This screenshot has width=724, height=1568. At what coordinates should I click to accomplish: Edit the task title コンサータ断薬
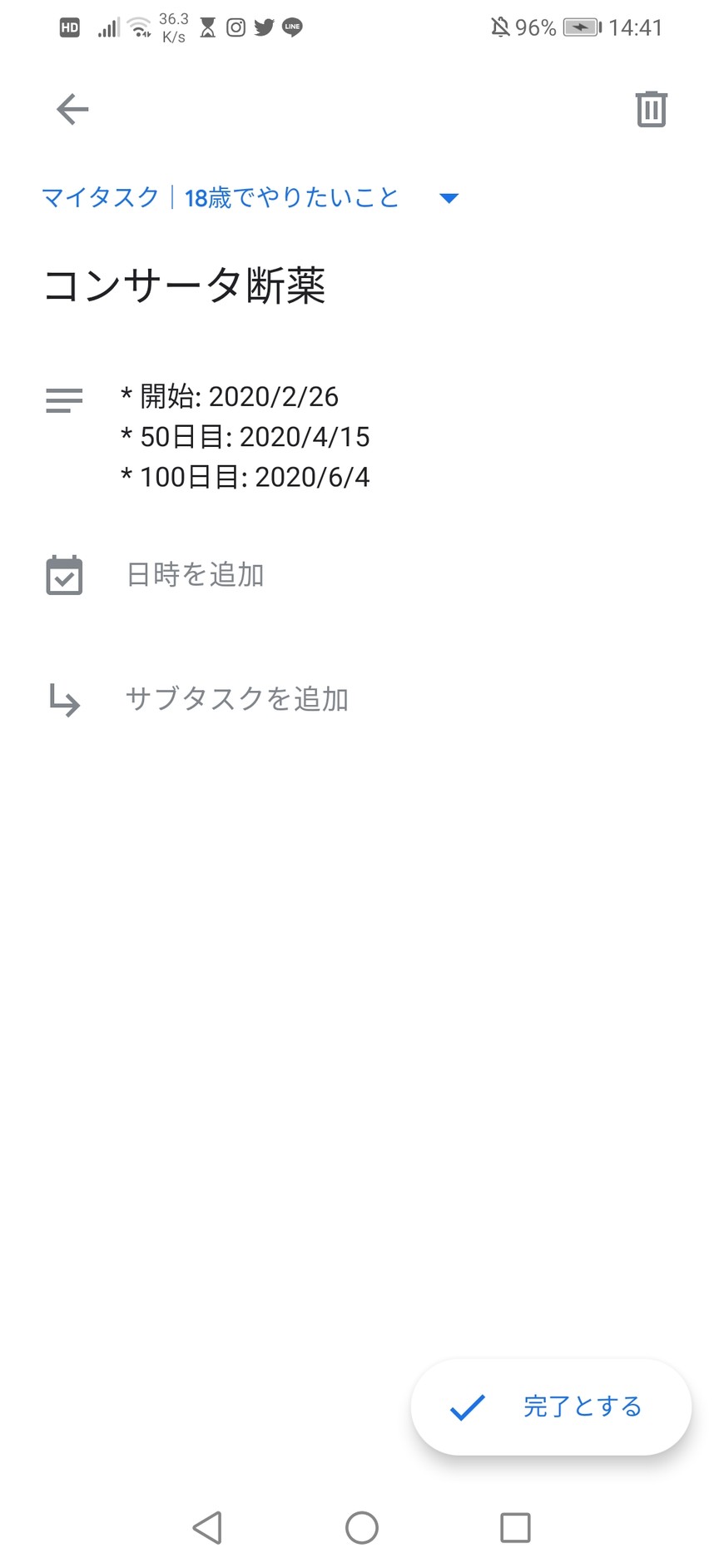click(x=185, y=285)
